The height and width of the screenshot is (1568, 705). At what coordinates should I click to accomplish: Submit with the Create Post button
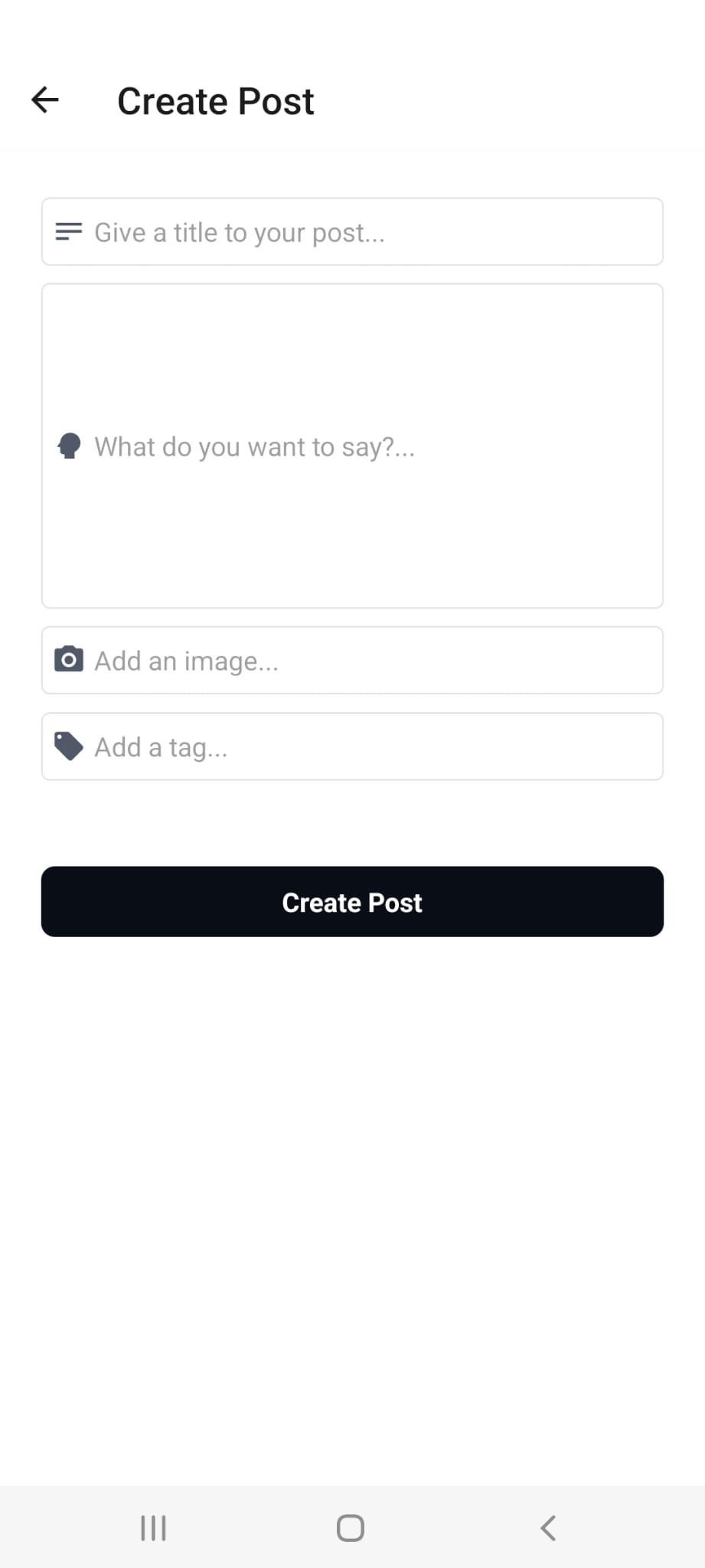pos(352,902)
